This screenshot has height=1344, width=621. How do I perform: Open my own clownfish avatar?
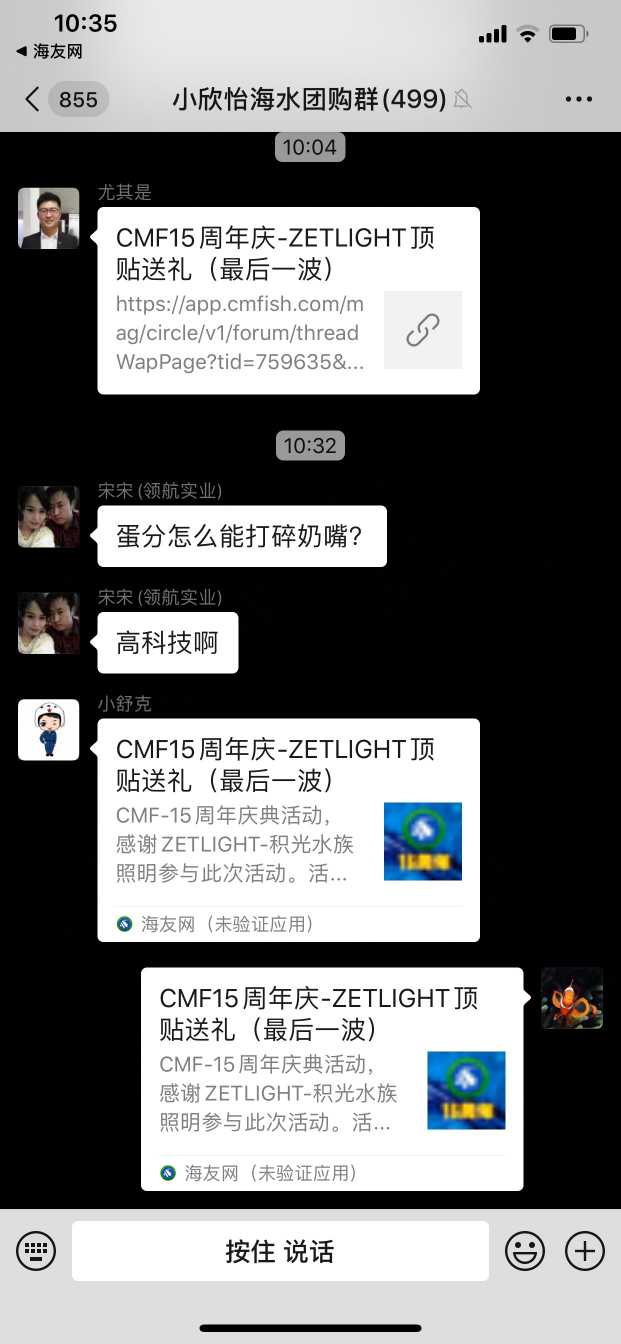tap(572, 998)
